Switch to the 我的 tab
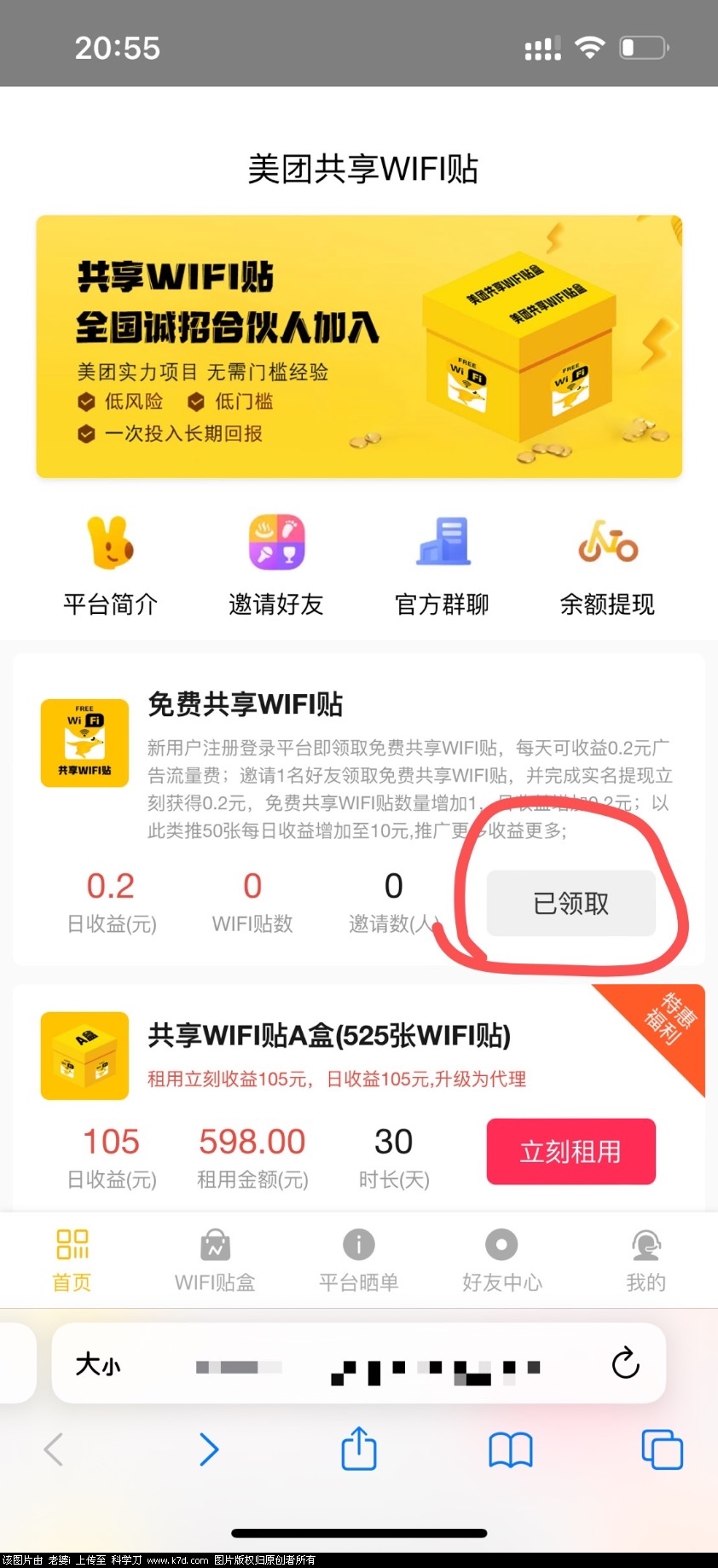The width and height of the screenshot is (718, 1568). click(646, 1260)
